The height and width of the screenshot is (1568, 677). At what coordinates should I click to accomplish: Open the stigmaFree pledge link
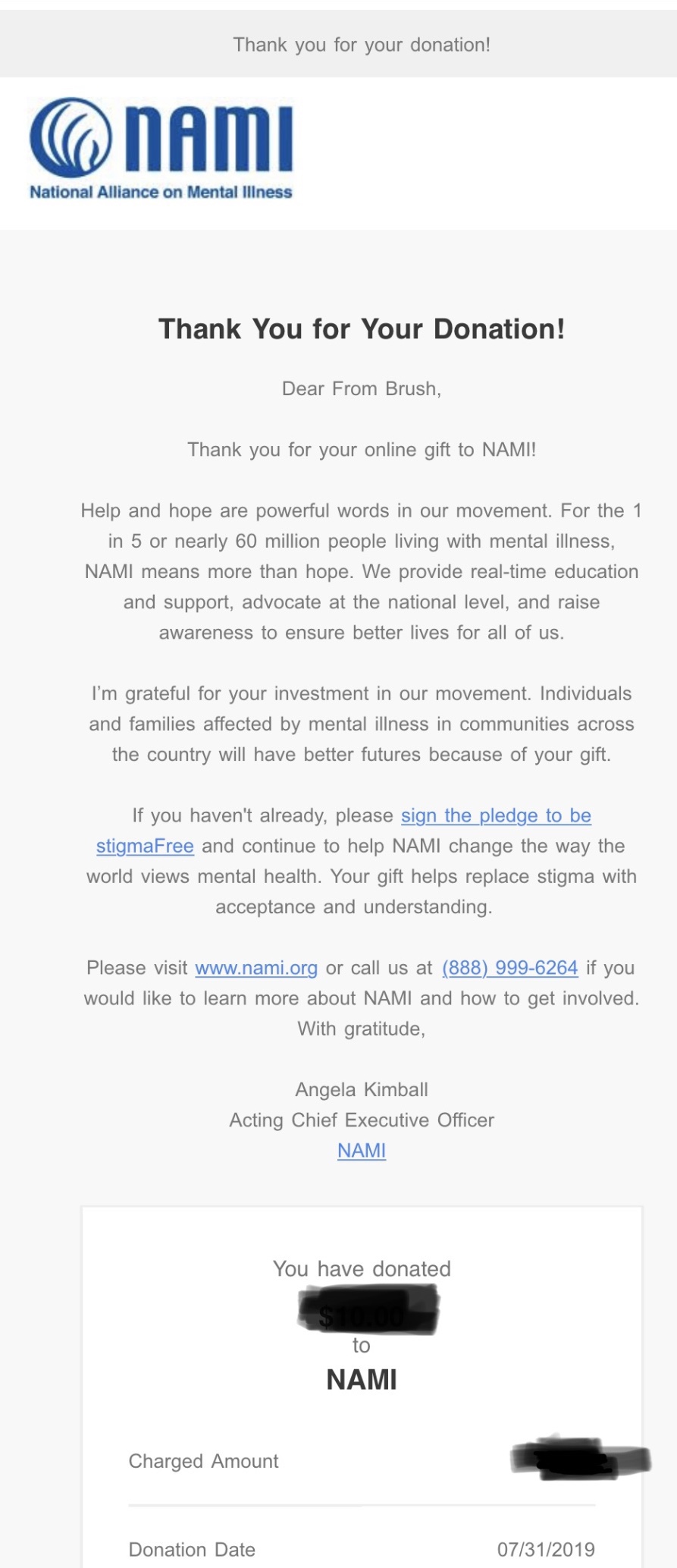[496, 815]
